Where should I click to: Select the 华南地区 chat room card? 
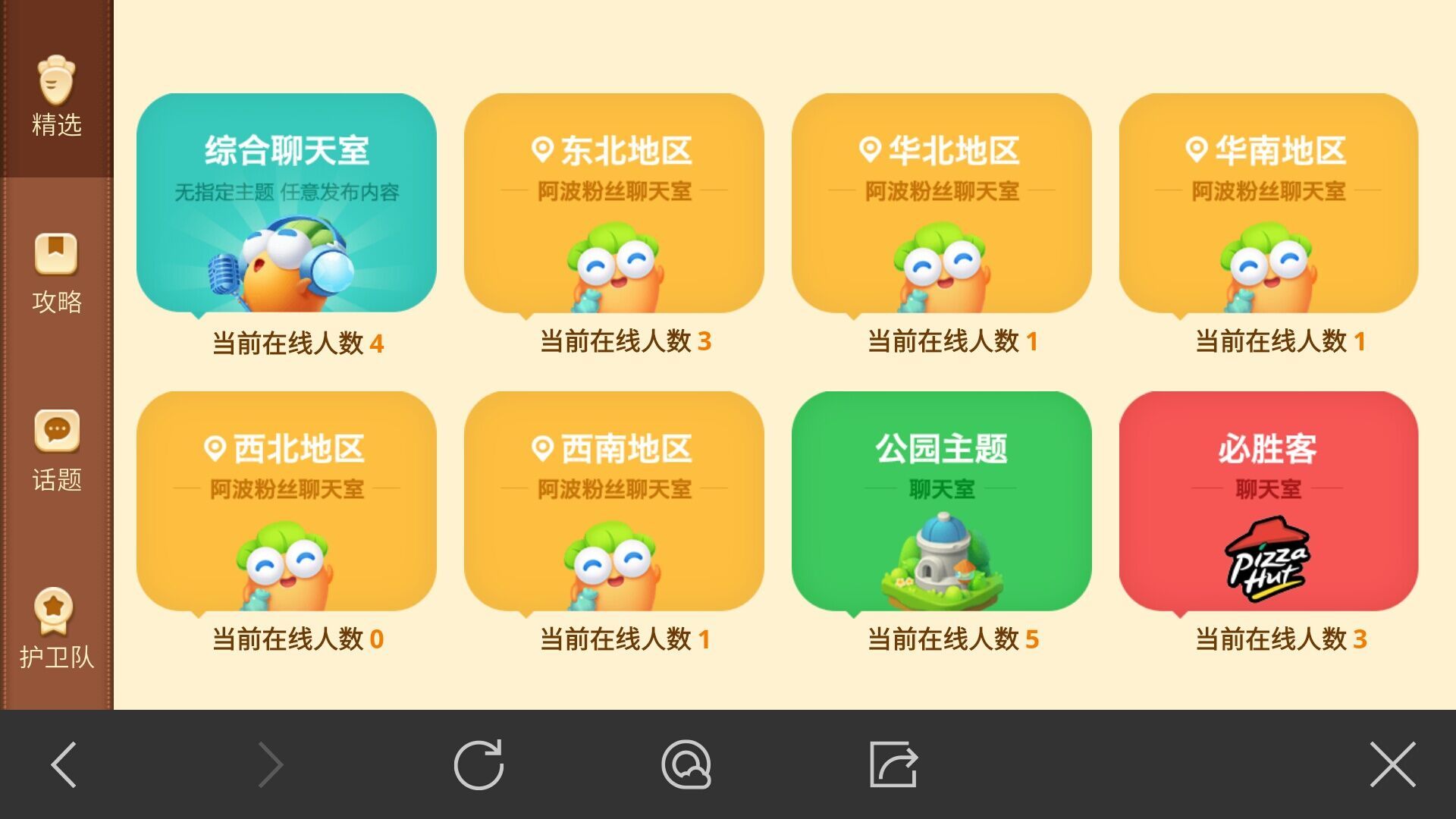[x=1268, y=202]
